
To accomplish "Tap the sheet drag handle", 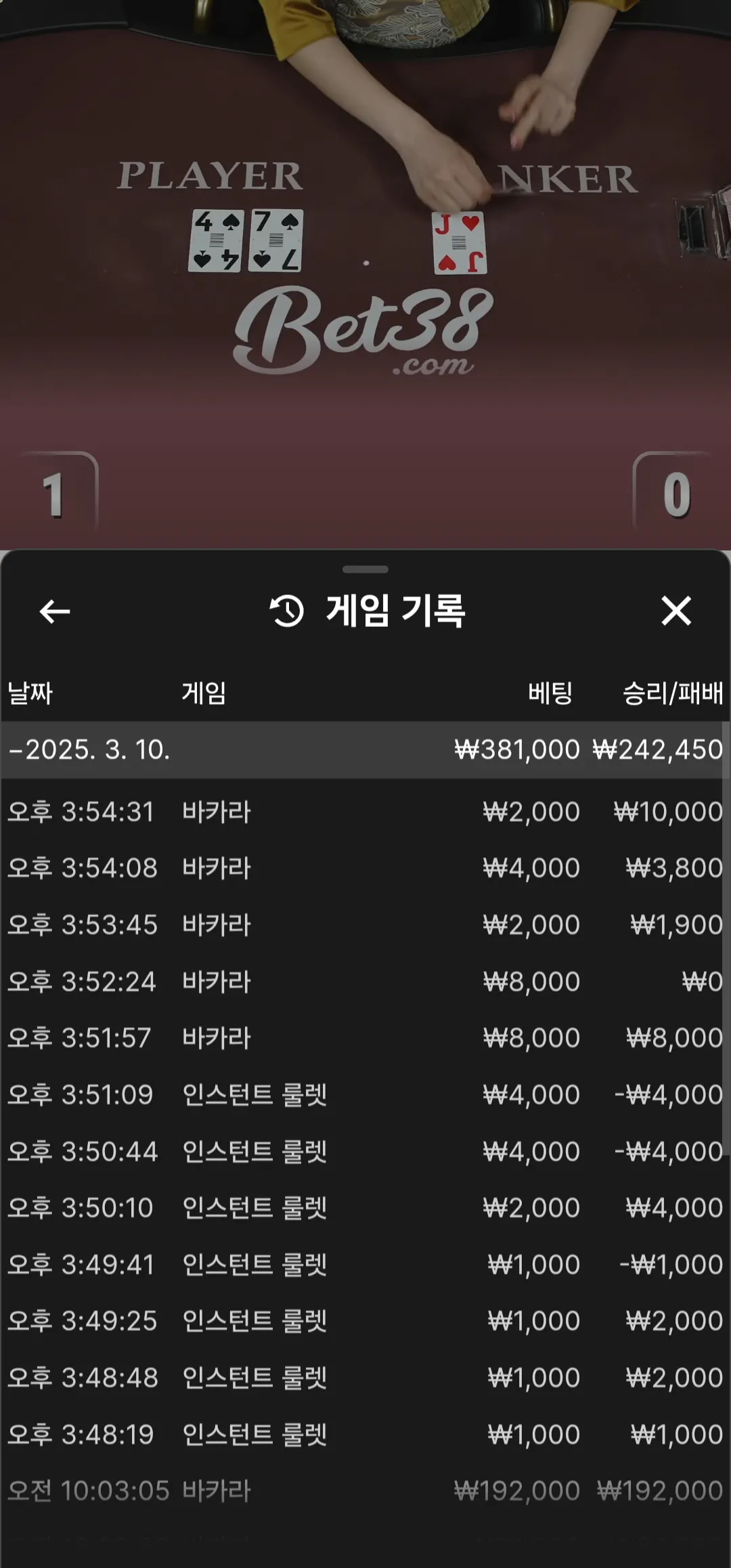I will tap(365, 569).
